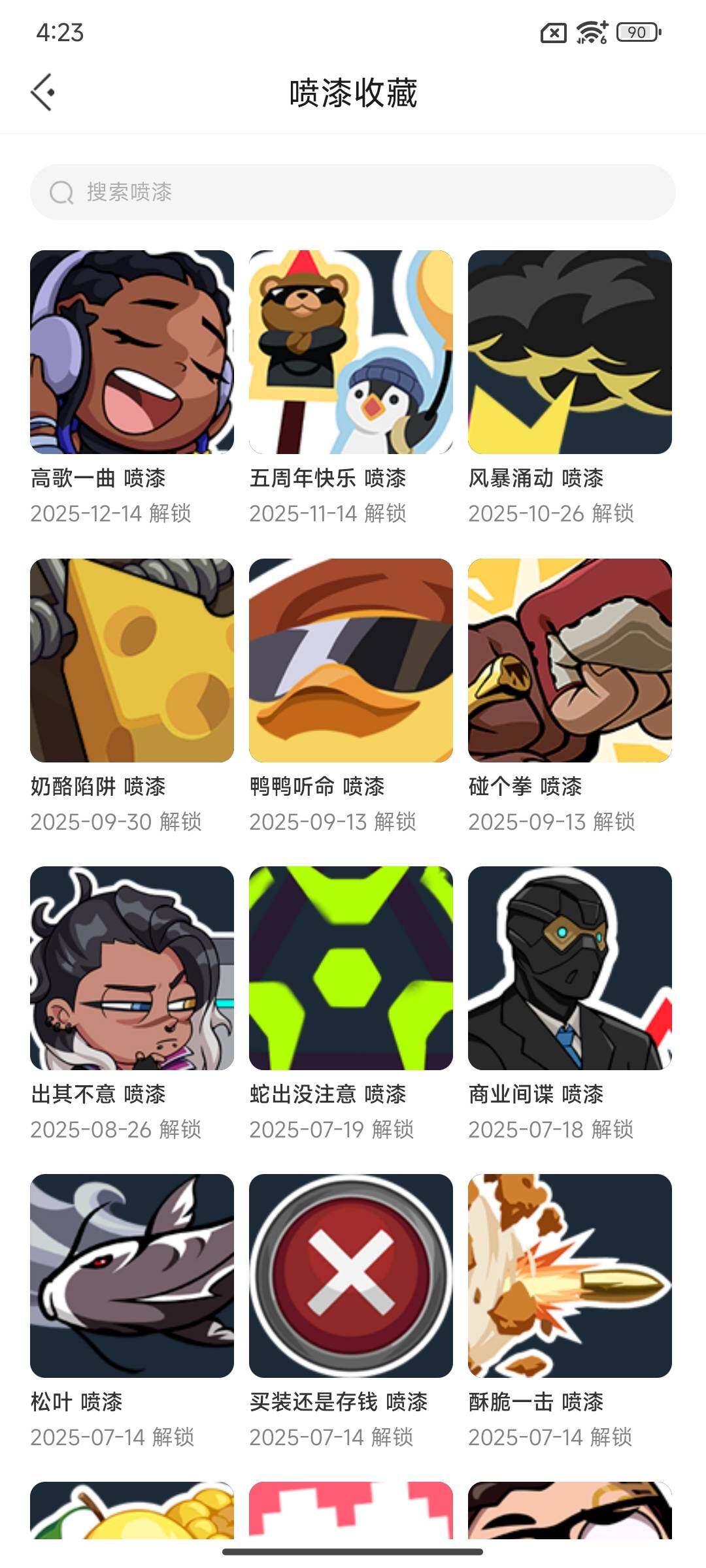Image resolution: width=706 pixels, height=1568 pixels.
Task: Select the 蛇出没注意 spray
Action: (x=351, y=968)
